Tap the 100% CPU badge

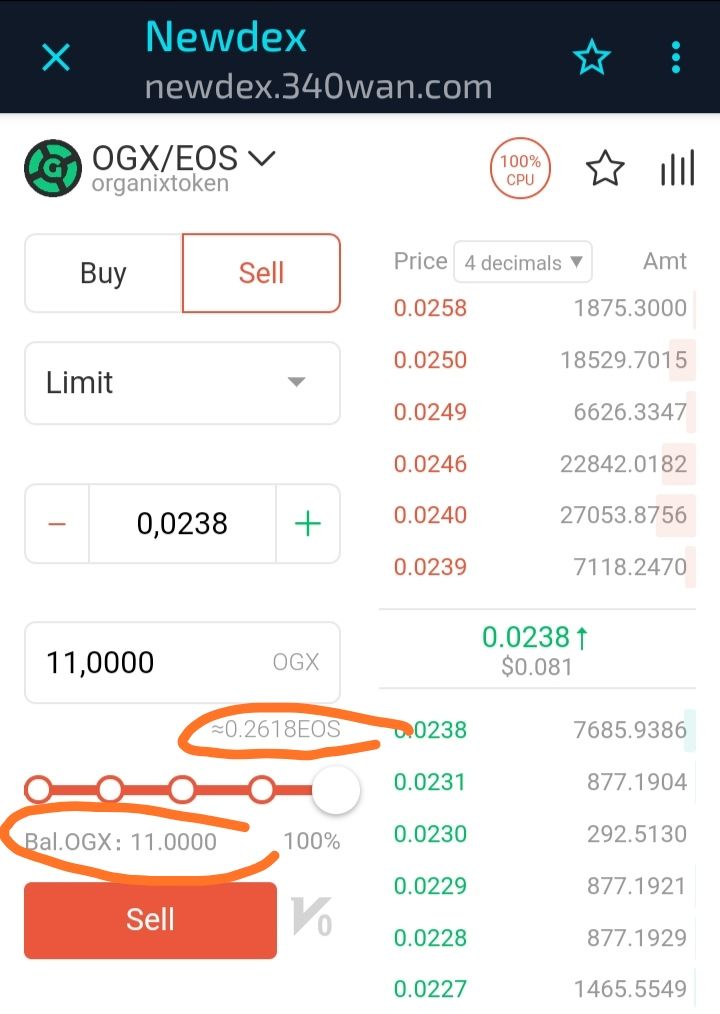[520, 169]
